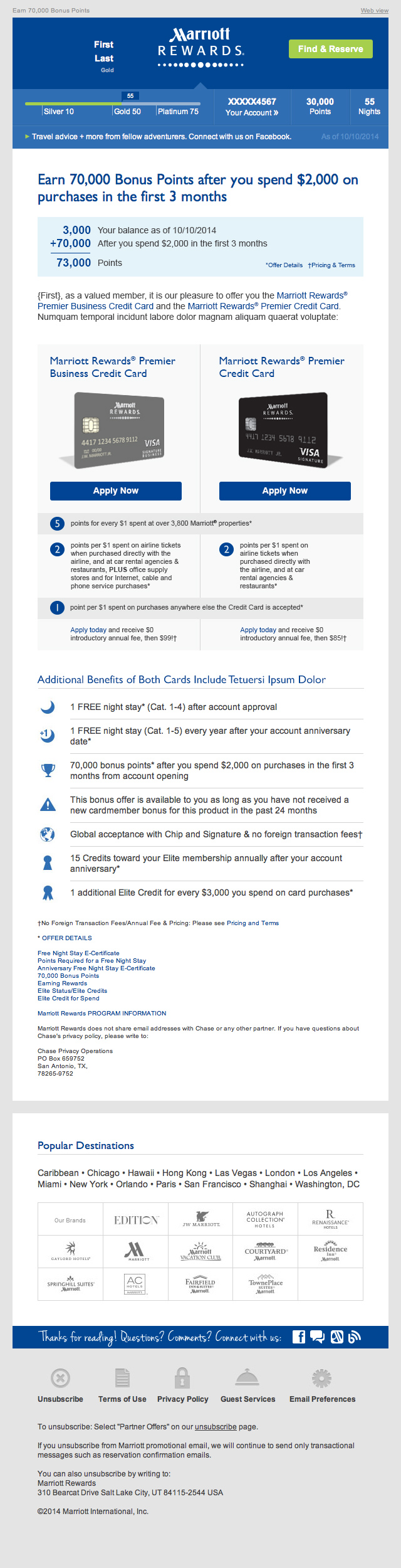Open the Elite Credit for Spend link
This screenshot has height=1568, width=401.
point(68,999)
